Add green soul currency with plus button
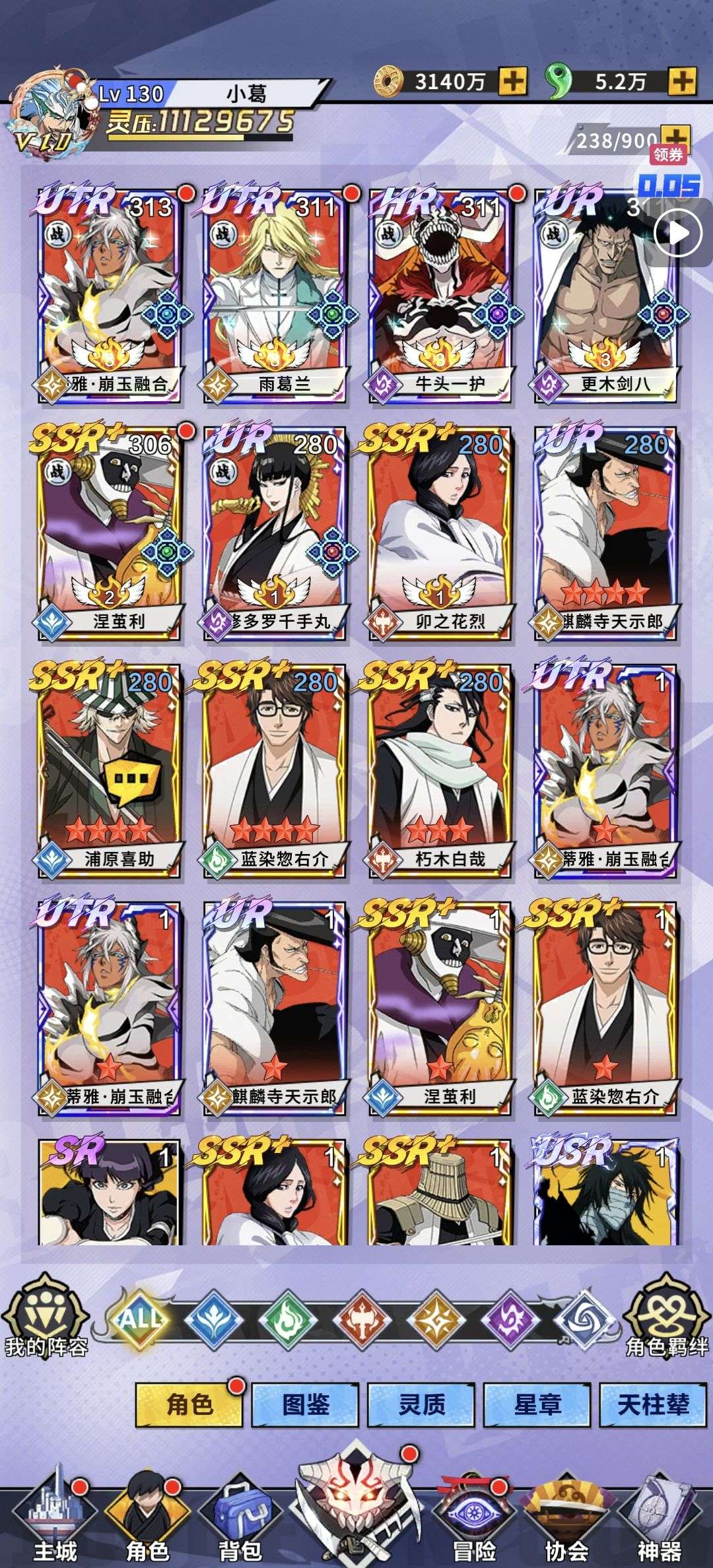Viewport: 713px width, 1568px height. [x=682, y=82]
